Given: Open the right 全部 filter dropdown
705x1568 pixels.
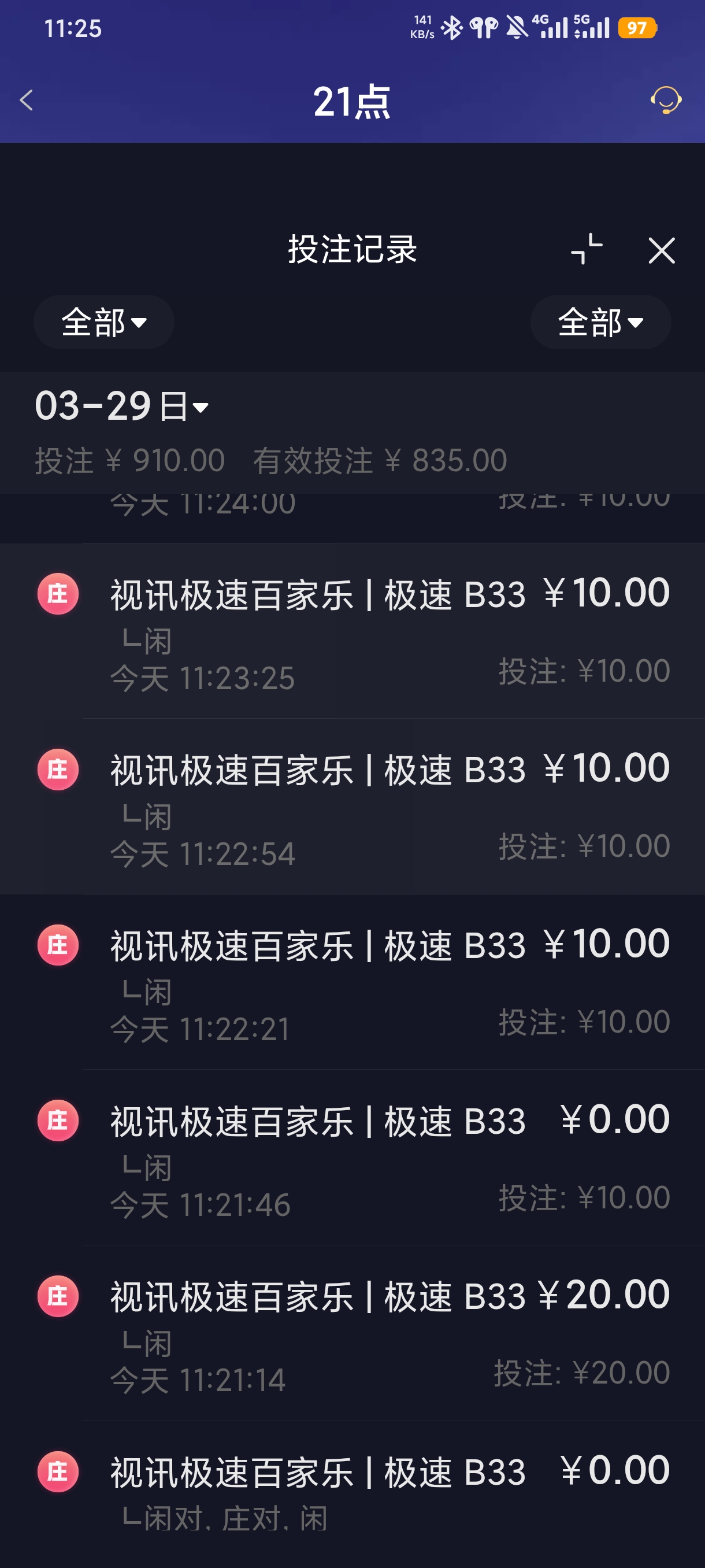Looking at the screenshot, I should tap(600, 323).
